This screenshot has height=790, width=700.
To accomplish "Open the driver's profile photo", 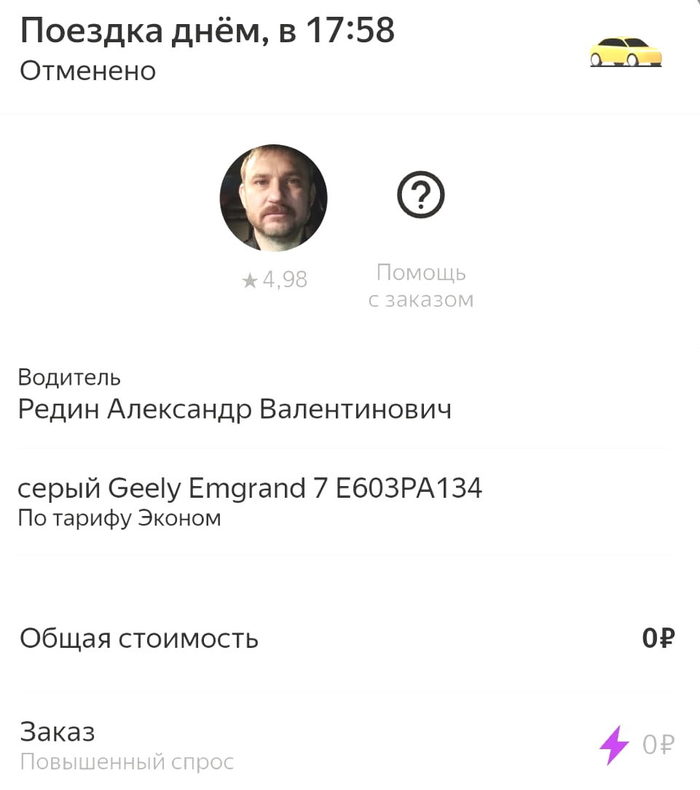I will 273,197.
